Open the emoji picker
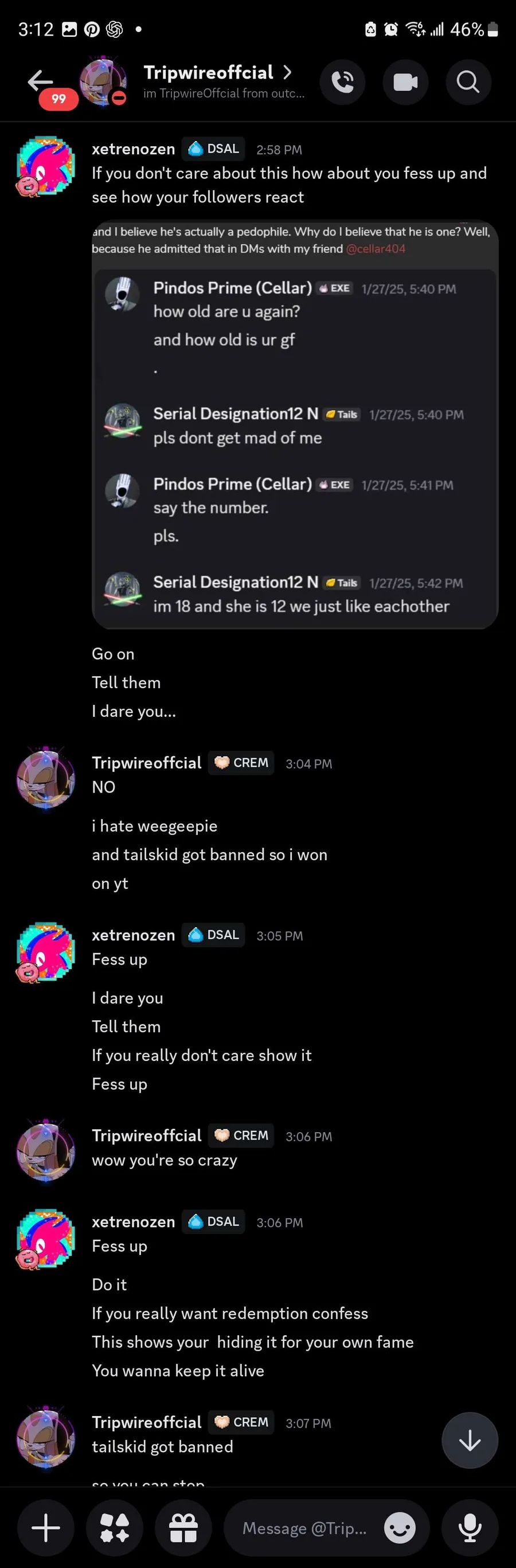The width and height of the screenshot is (516, 1568). coord(400,1528)
